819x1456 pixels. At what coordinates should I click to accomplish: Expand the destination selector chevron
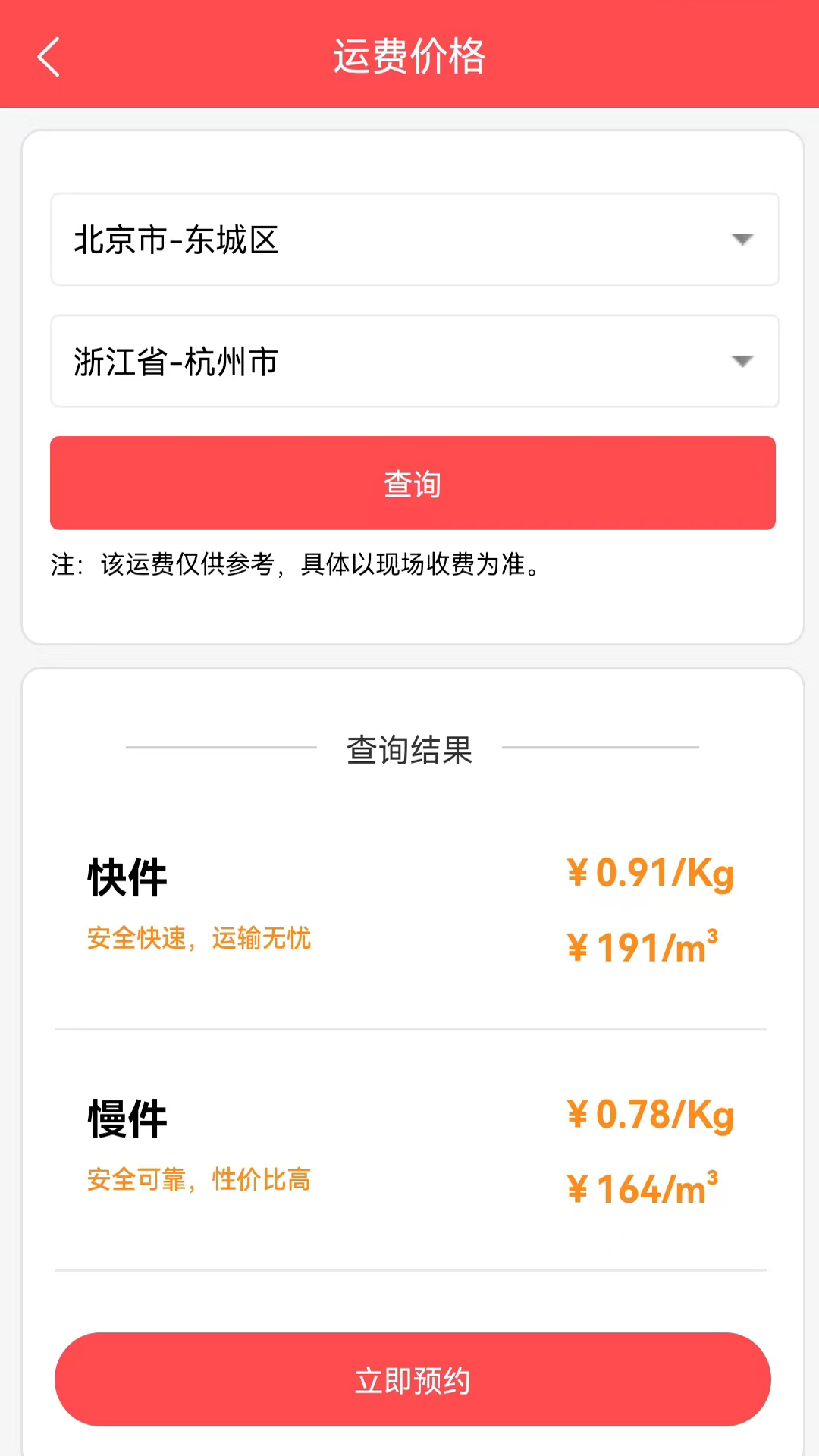742,362
